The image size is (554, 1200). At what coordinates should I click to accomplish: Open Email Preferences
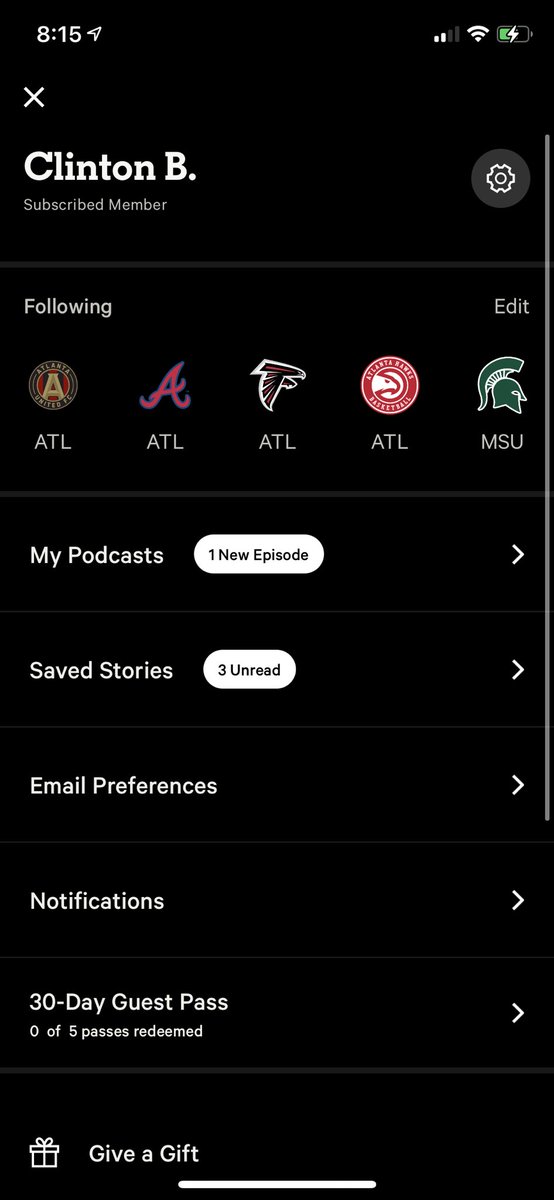[277, 785]
